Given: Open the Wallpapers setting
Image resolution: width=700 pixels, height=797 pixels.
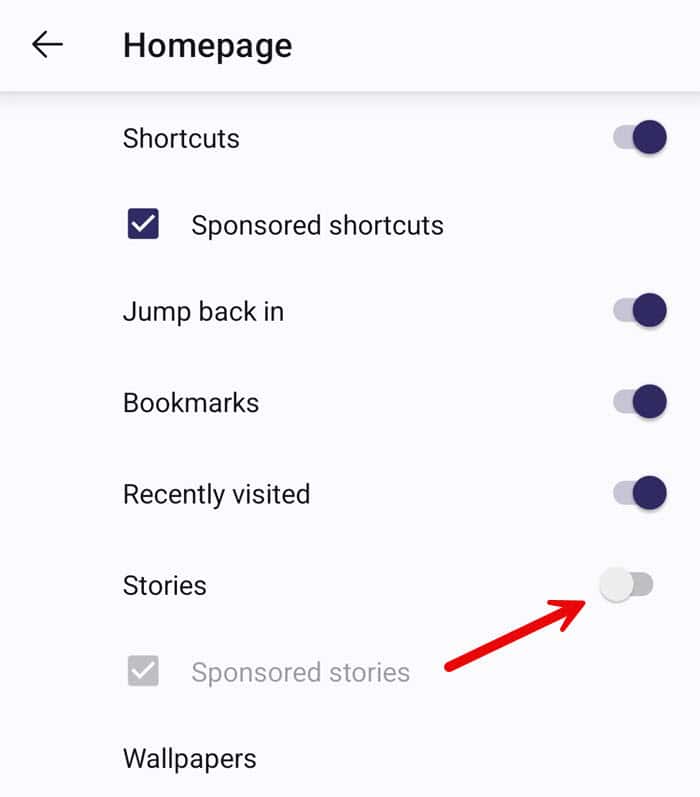Looking at the screenshot, I should 190,759.
